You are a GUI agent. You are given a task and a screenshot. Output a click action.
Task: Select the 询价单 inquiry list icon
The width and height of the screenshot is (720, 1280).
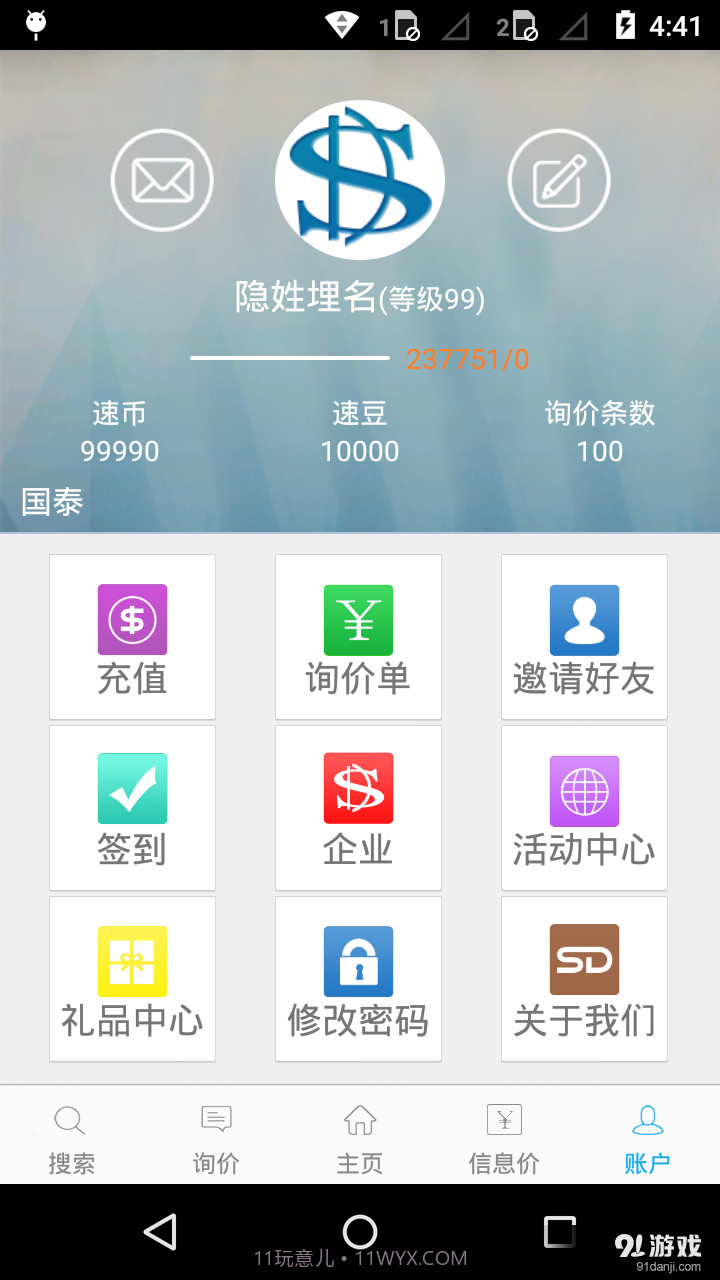pos(358,619)
